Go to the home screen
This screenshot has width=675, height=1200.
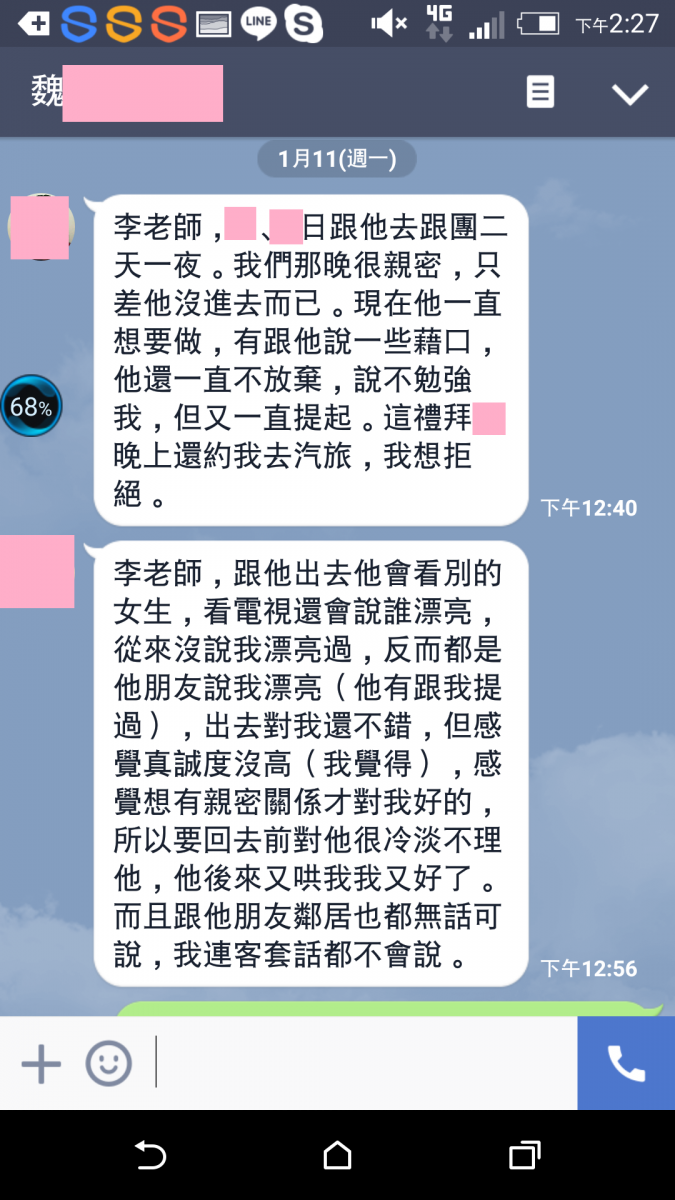tap(337, 1156)
